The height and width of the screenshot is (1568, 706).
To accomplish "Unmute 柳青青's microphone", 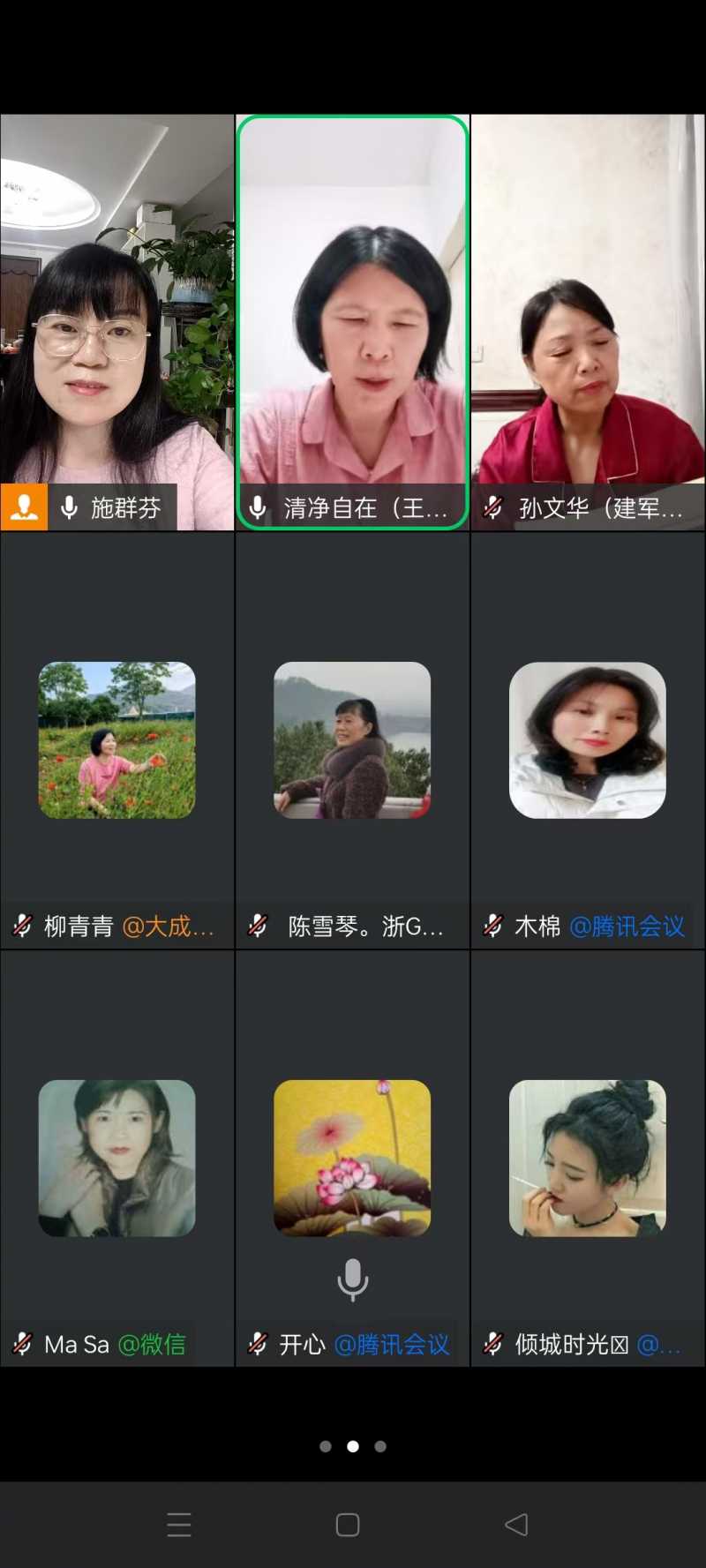I will (x=21, y=926).
